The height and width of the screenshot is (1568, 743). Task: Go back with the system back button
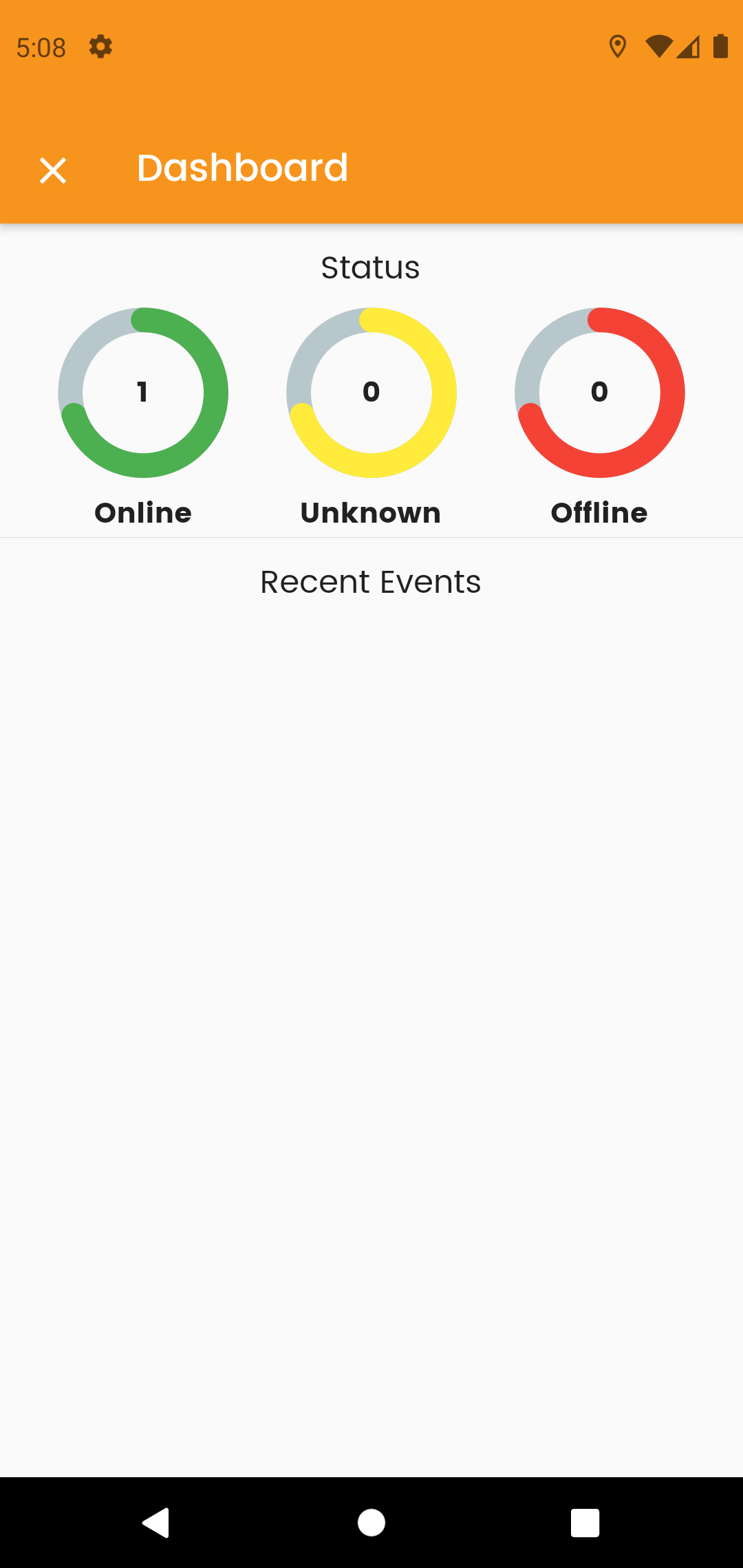point(156,1523)
